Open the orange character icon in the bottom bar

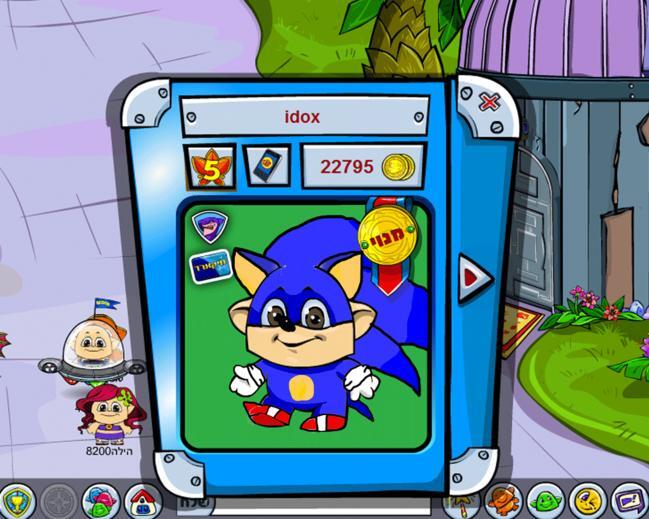pyautogui.click(x=505, y=499)
